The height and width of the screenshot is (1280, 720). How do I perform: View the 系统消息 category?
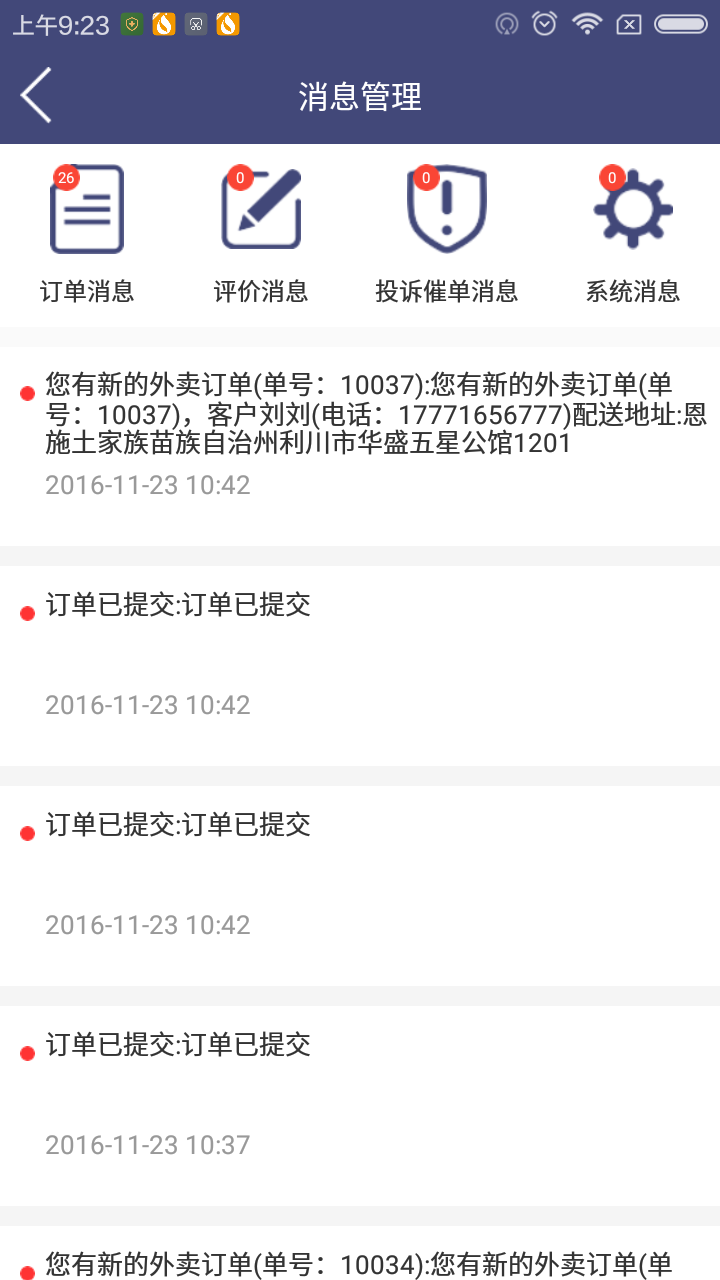click(633, 234)
